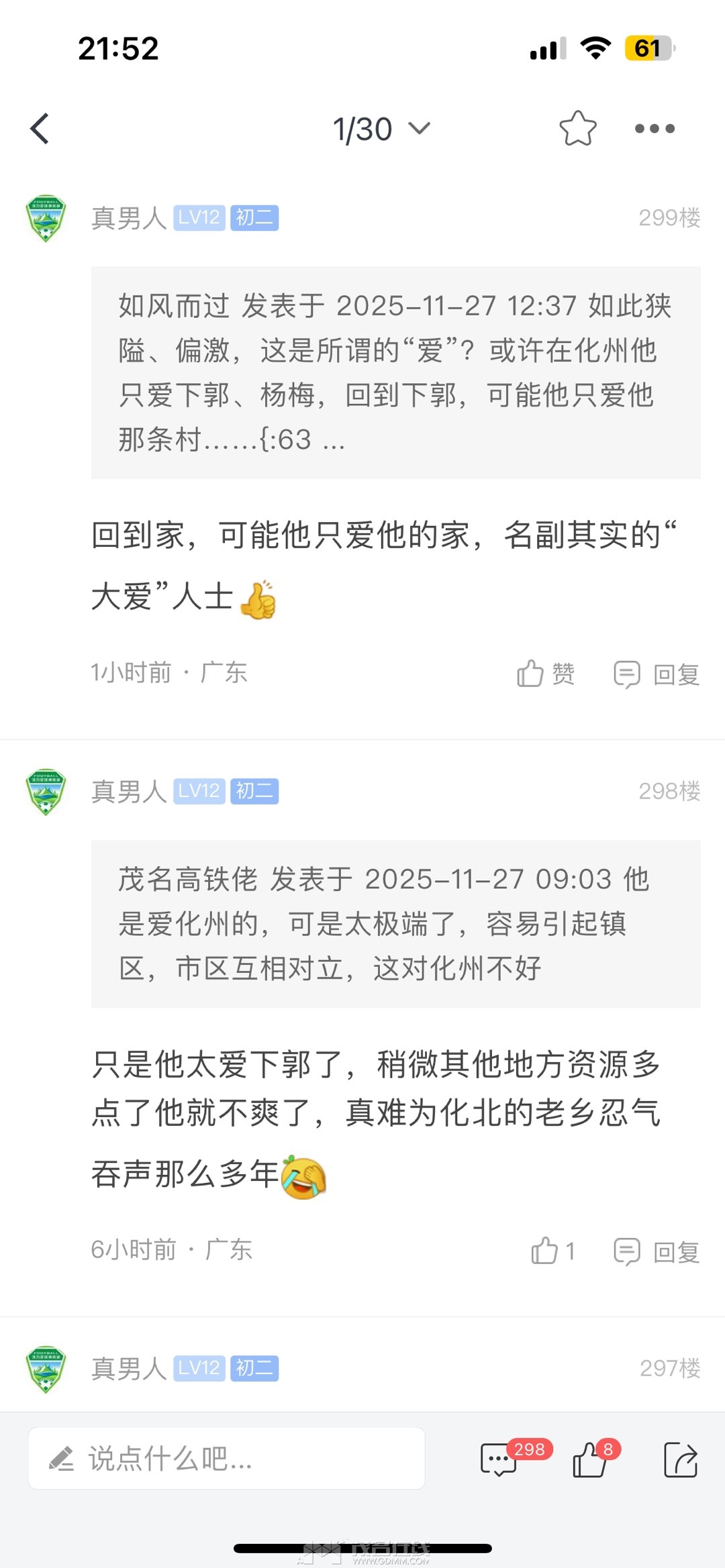725x1568 pixels.
Task: Tap the 初二 badge next to username
Action: (x=253, y=217)
